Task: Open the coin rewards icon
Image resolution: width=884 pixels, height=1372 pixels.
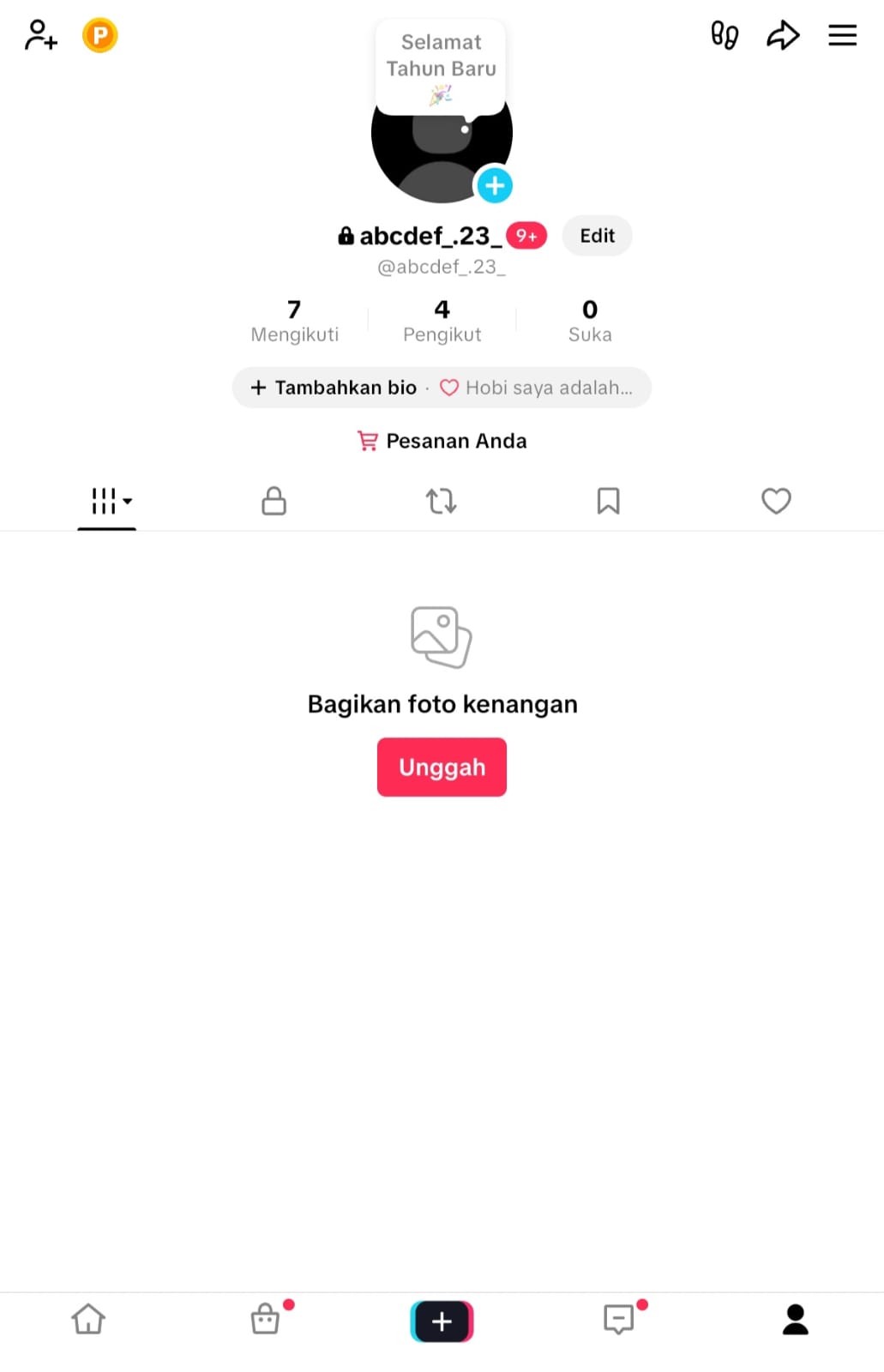Action: [100, 35]
